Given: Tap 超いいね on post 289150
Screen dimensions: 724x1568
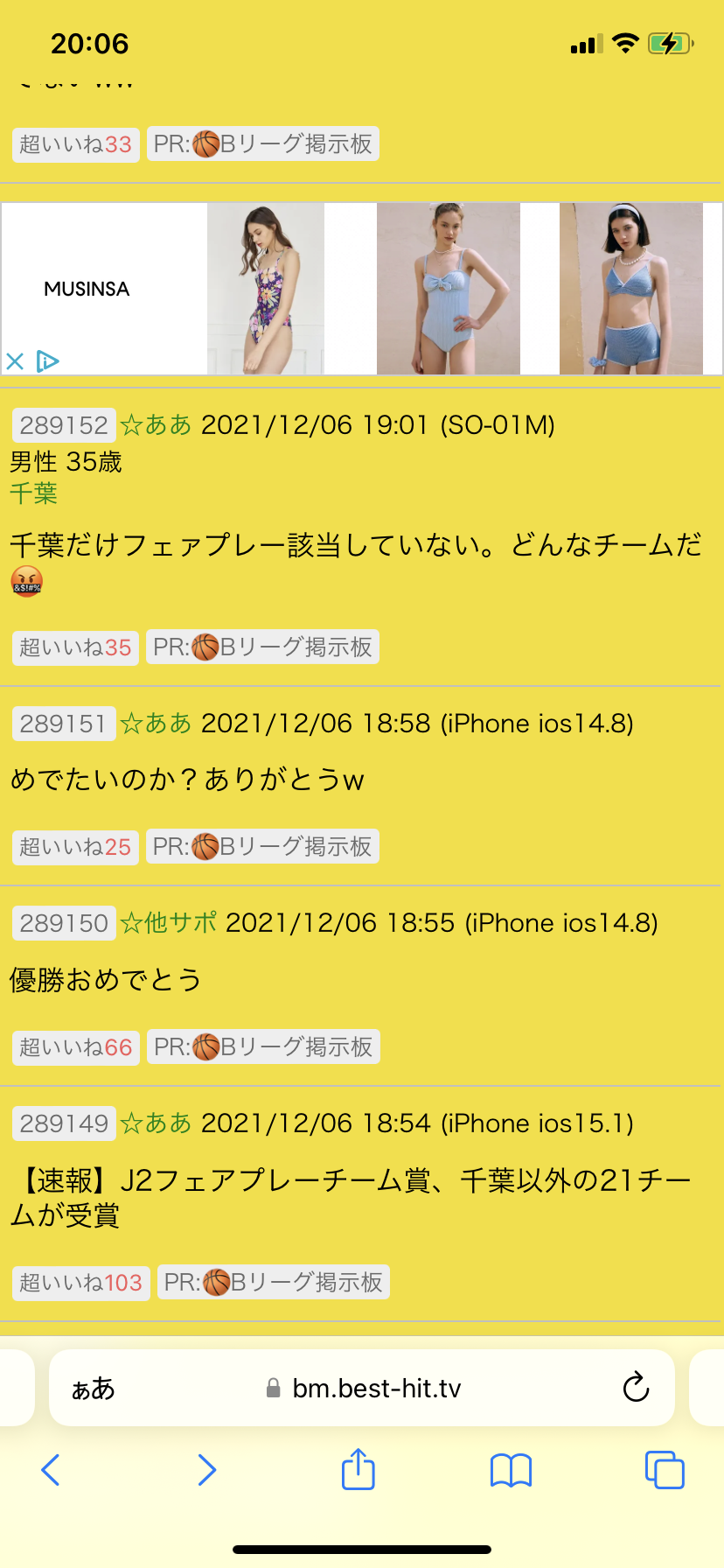Looking at the screenshot, I should [x=75, y=1047].
